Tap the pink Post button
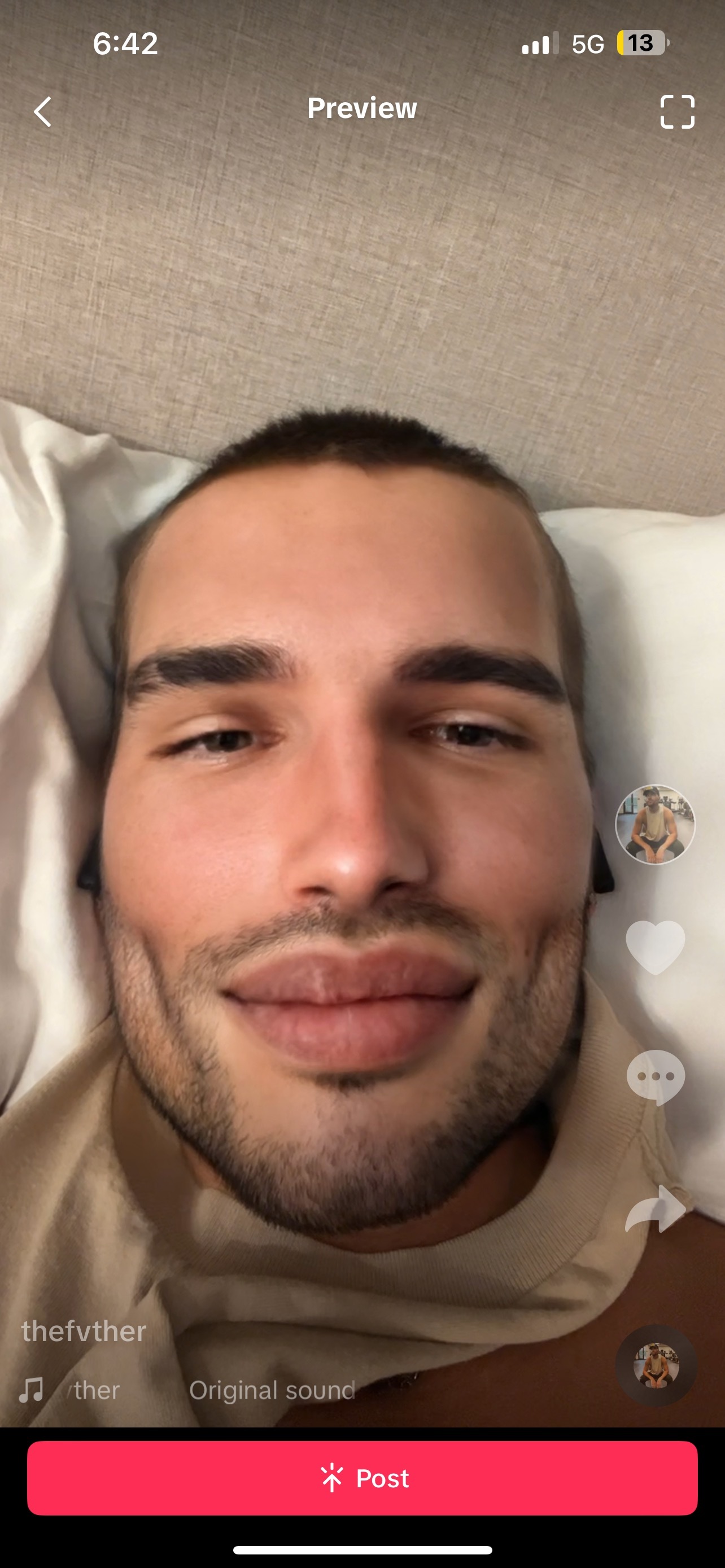 (x=362, y=1478)
